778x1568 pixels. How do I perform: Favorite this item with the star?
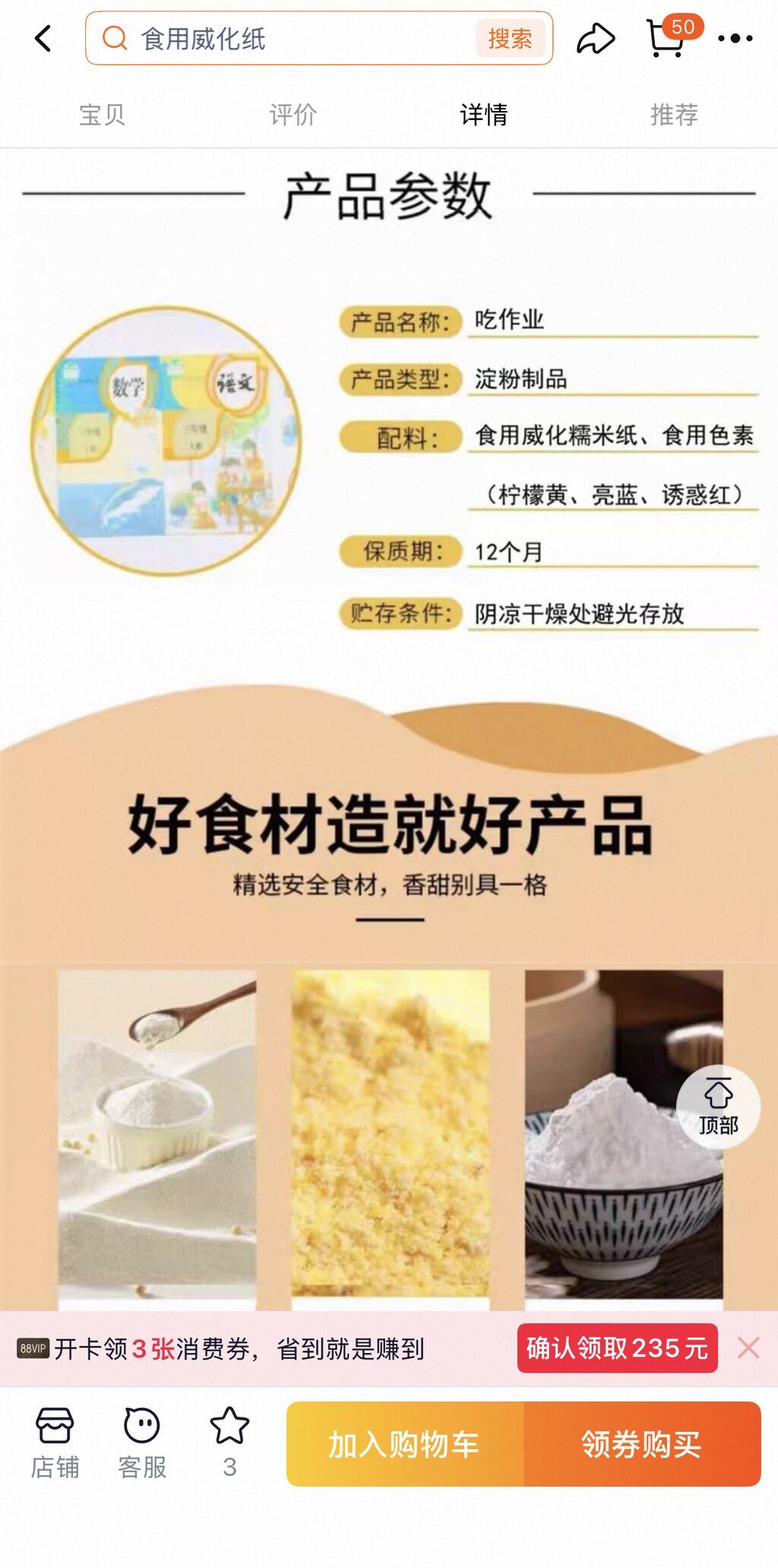[229, 1443]
